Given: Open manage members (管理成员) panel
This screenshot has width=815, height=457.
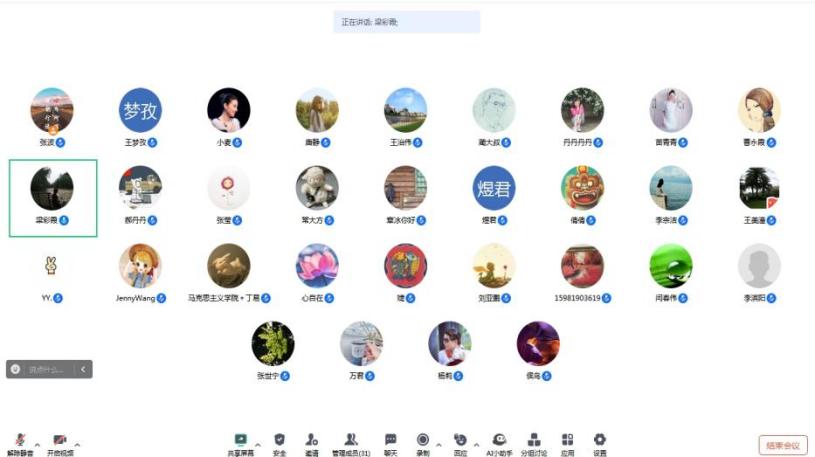Looking at the screenshot, I should 351,443.
